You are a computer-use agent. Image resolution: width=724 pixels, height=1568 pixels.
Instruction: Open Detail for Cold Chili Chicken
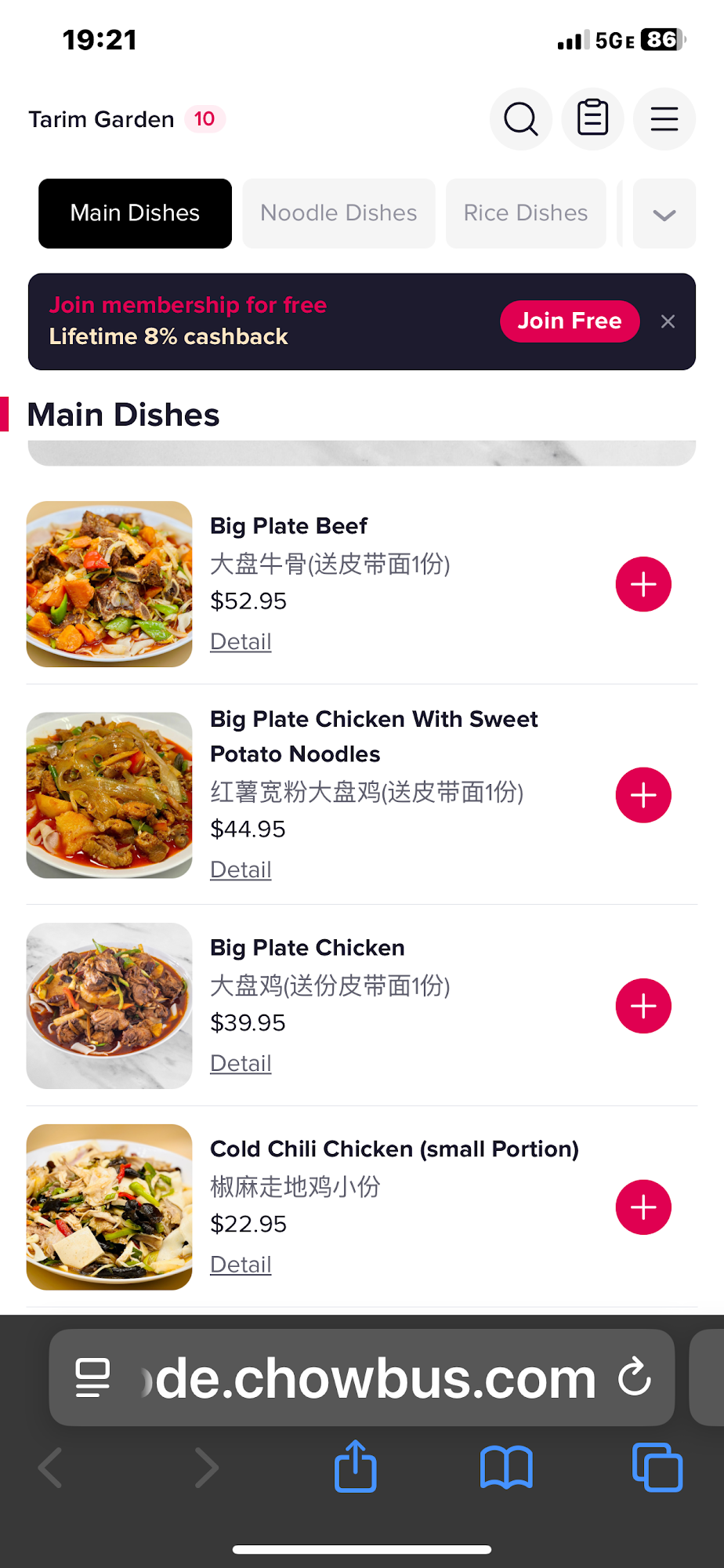241,1265
